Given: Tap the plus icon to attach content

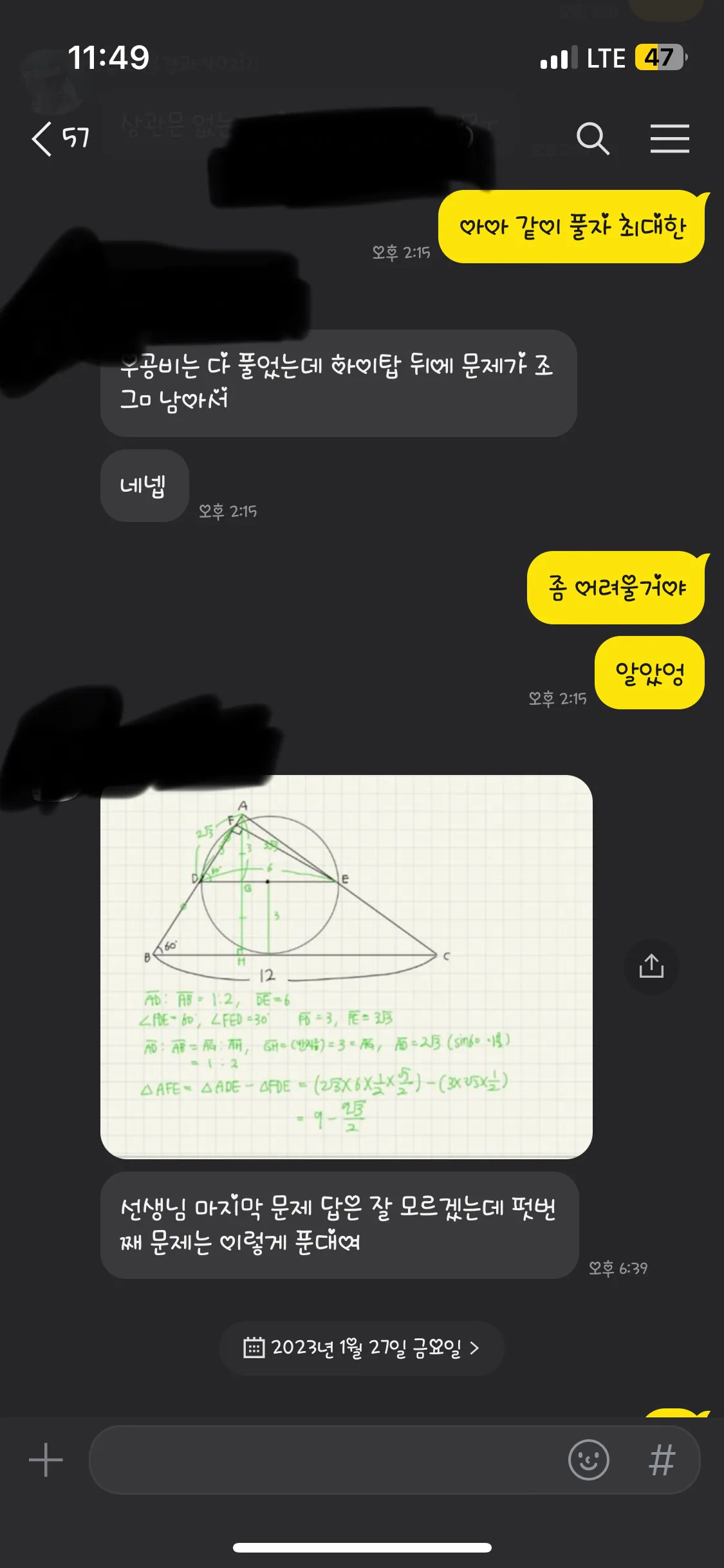Looking at the screenshot, I should (x=45, y=1460).
